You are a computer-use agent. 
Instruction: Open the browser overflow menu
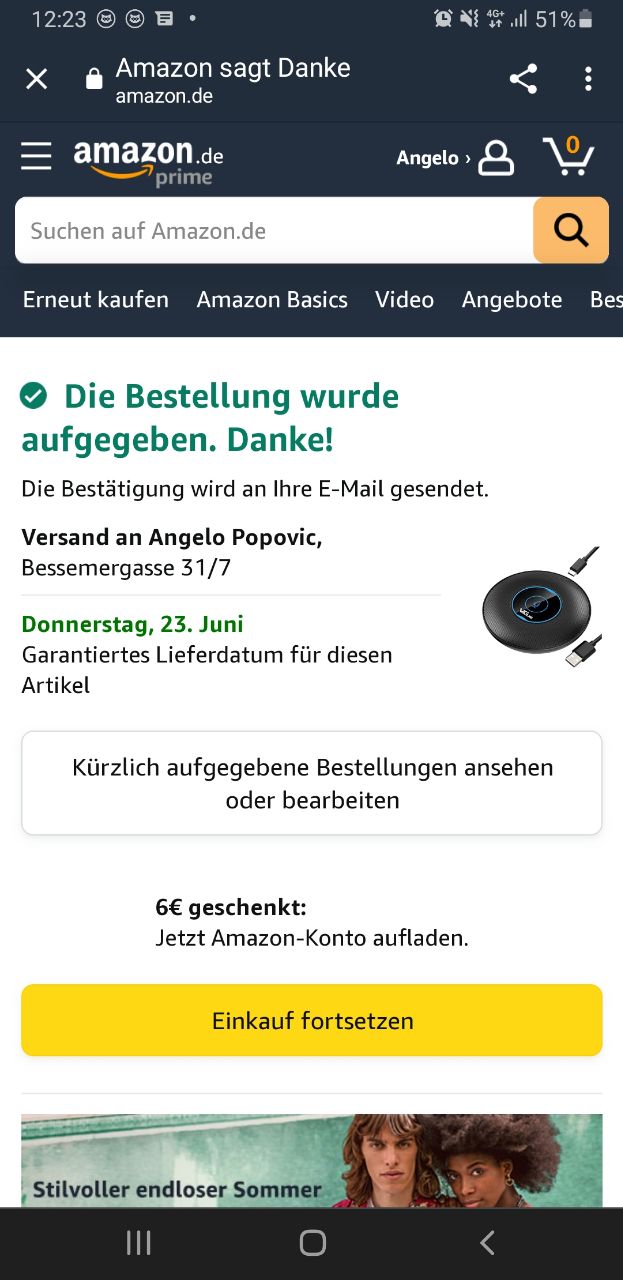pyautogui.click(x=588, y=79)
